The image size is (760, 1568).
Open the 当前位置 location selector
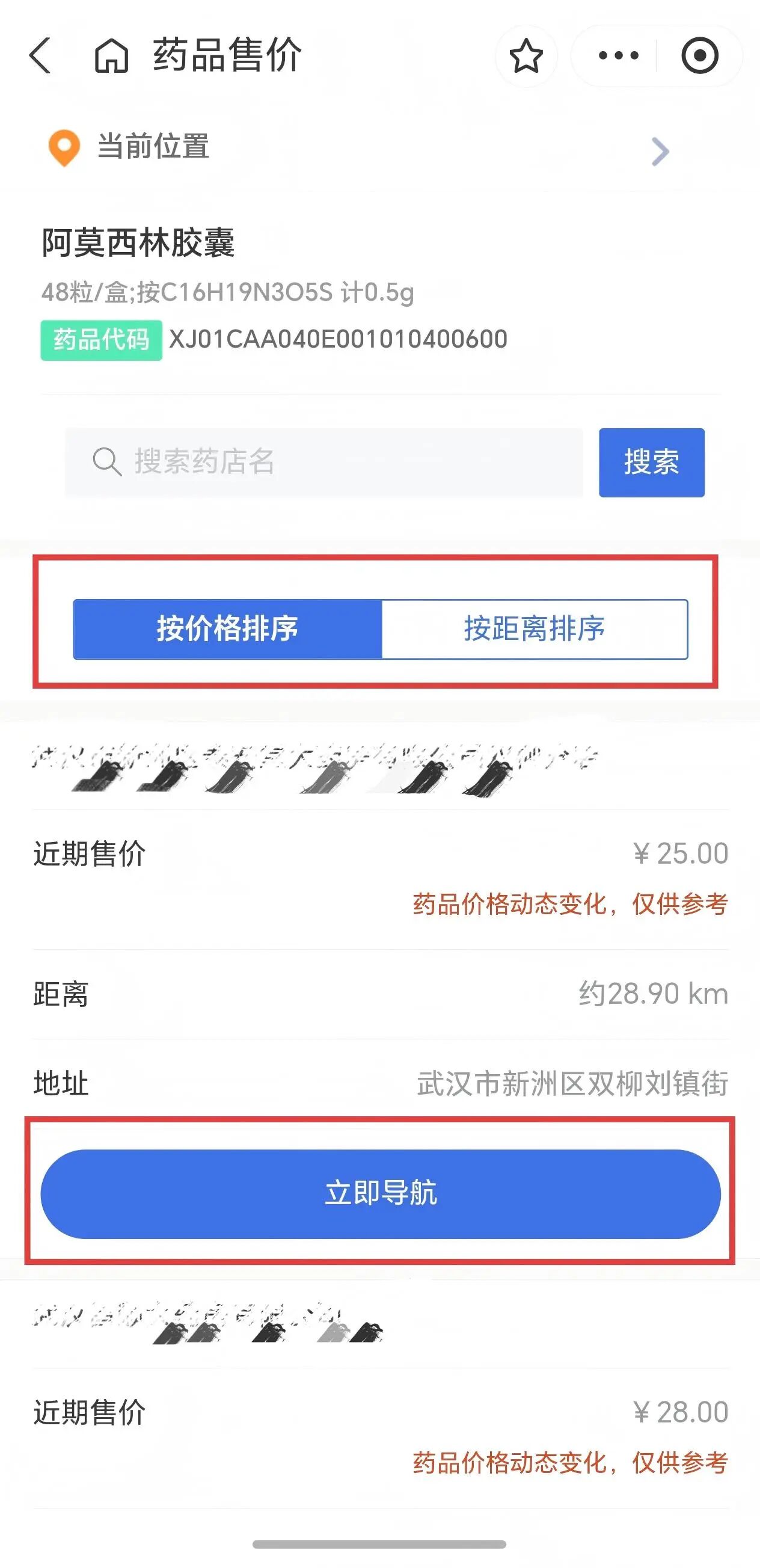359,148
